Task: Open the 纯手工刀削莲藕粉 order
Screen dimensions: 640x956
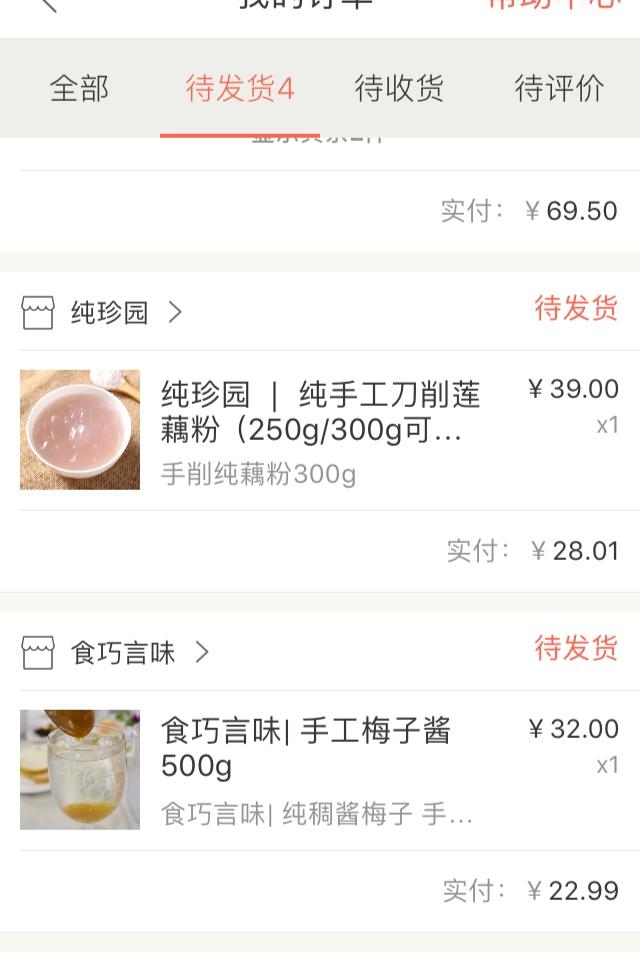Action: click(x=320, y=430)
